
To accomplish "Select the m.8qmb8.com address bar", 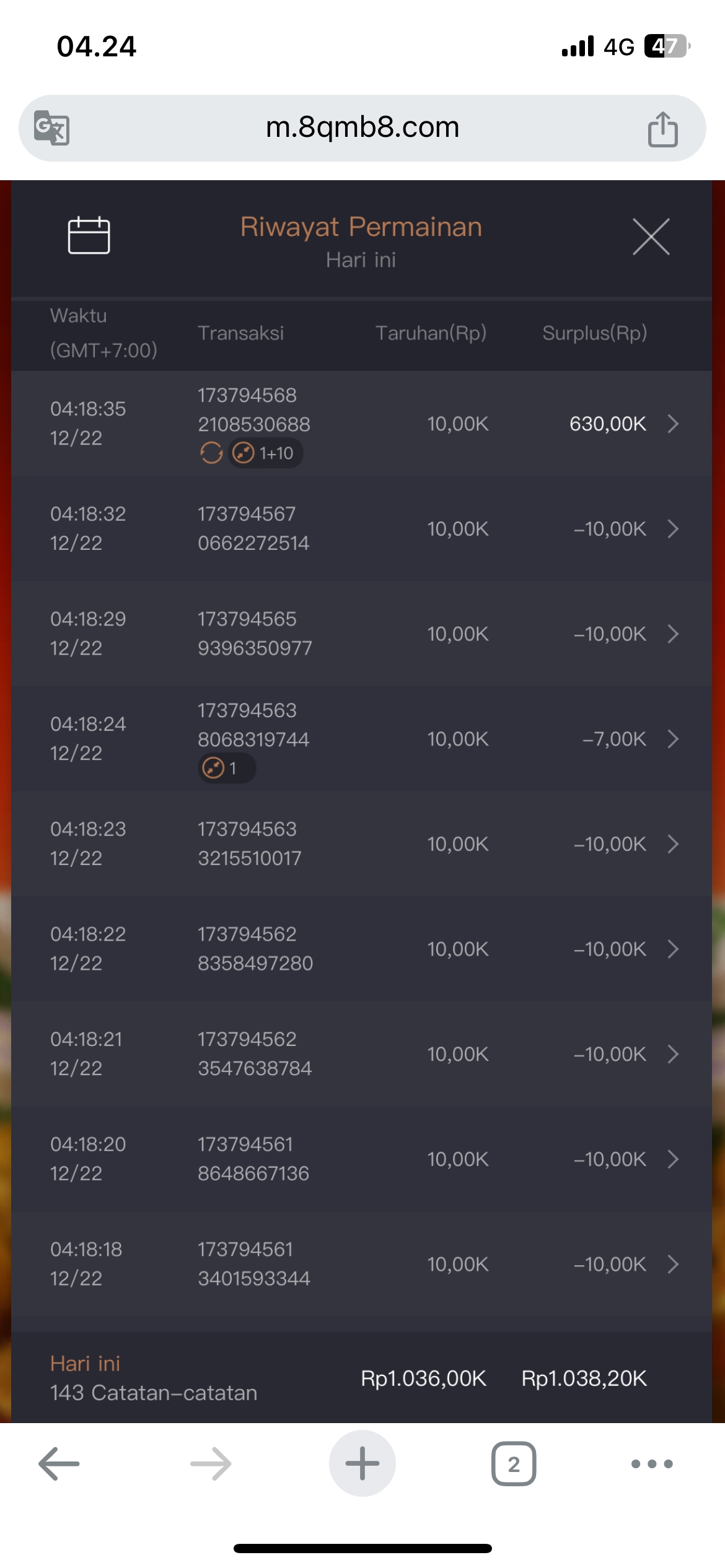I will click(362, 128).
